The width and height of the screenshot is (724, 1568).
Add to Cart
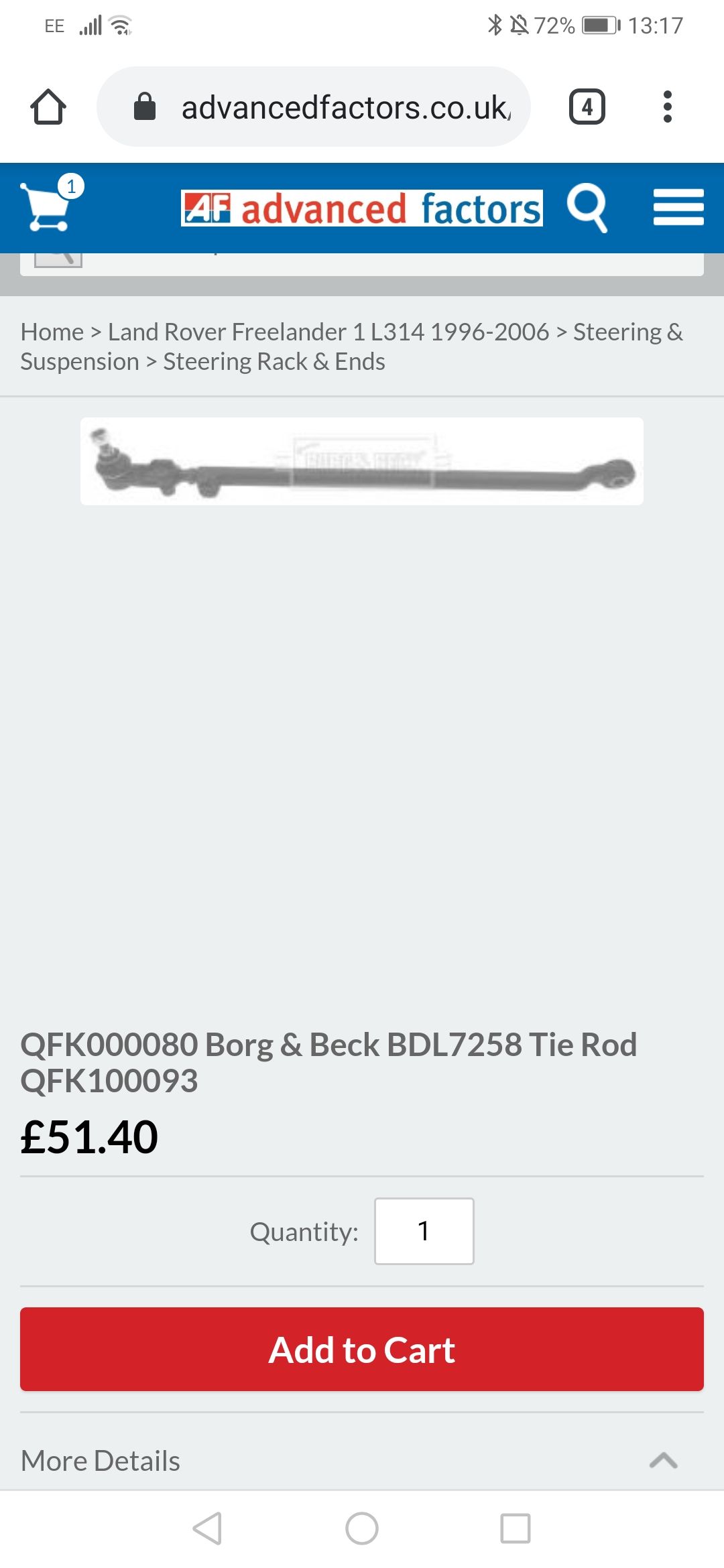click(x=362, y=1349)
